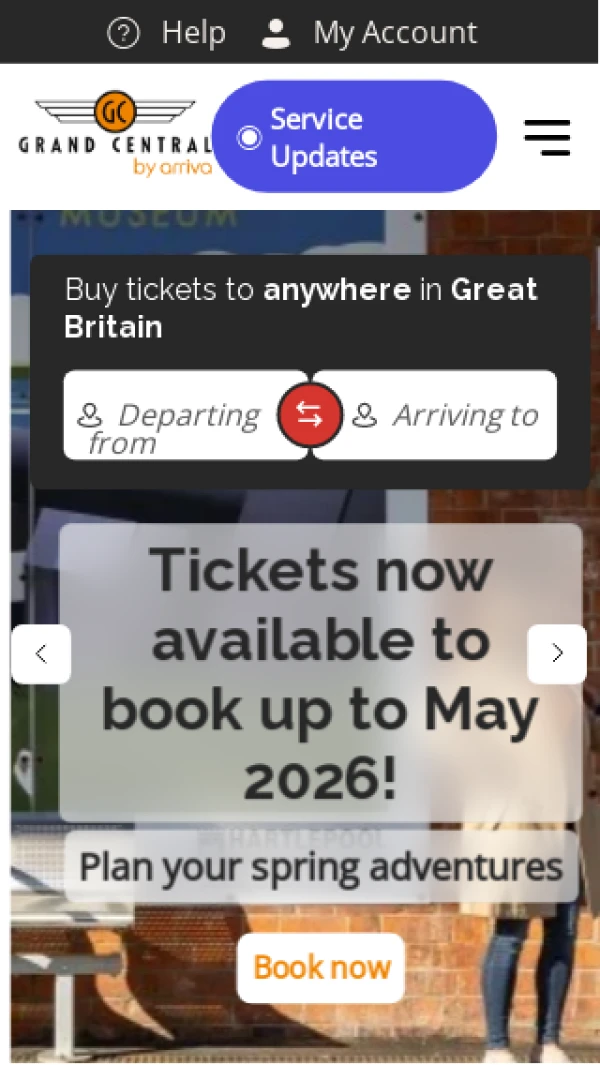Open the hamburger menu
The height and width of the screenshot is (1065, 600).
tap(547, 137)
